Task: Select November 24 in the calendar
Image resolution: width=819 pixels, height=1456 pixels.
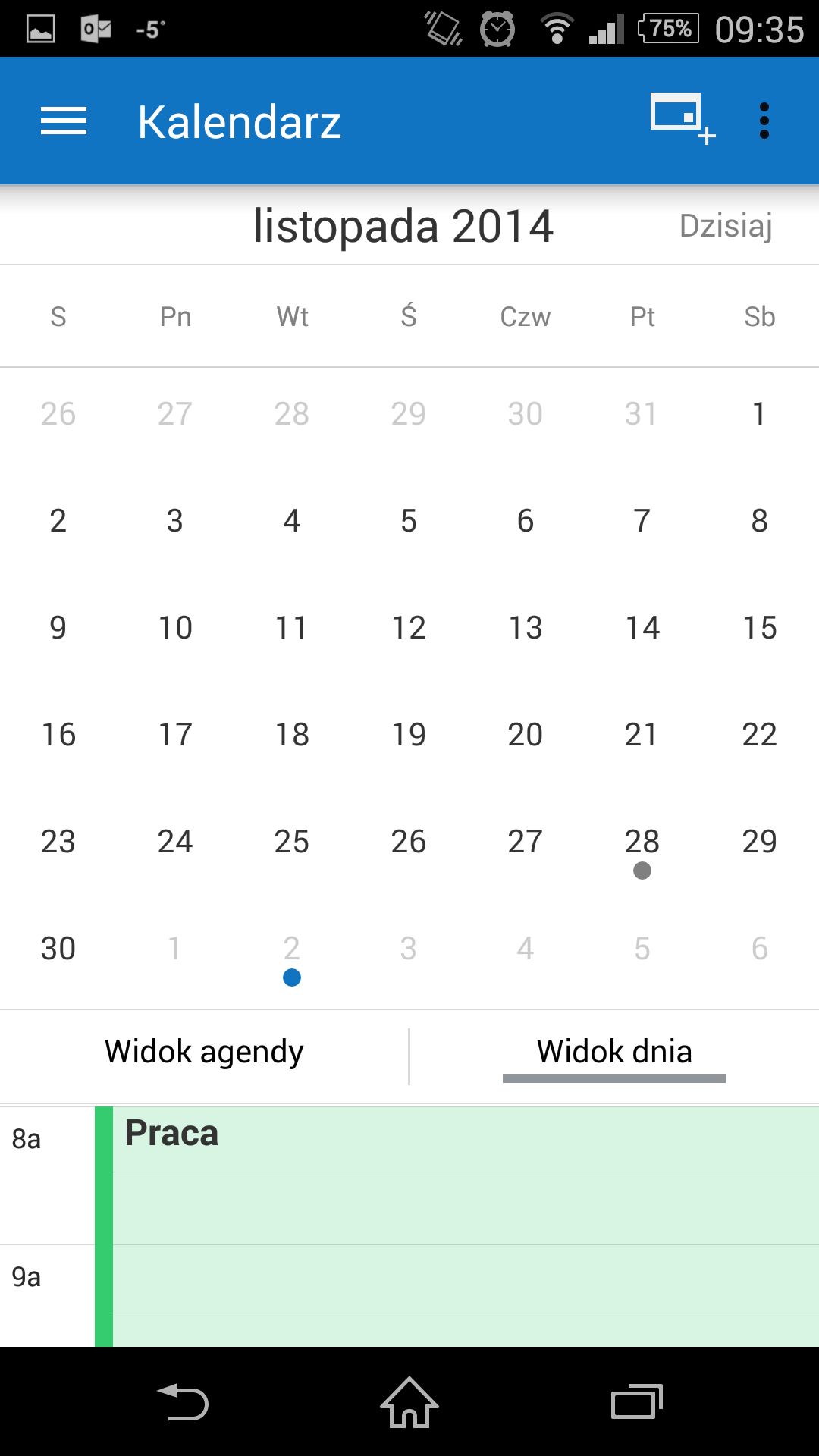Action: coord(175,842)
